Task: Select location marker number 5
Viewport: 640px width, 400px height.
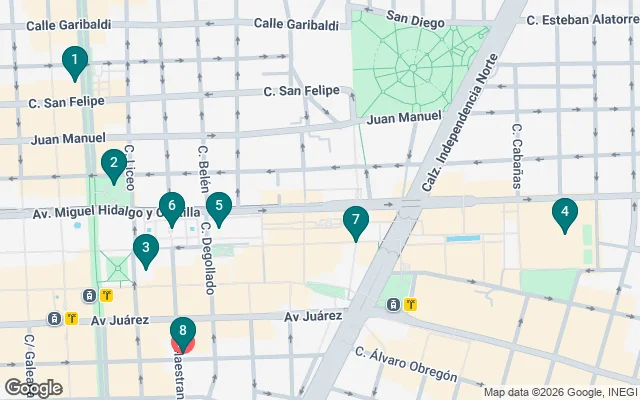Action: pyautogui.click(x=219, y=207)
